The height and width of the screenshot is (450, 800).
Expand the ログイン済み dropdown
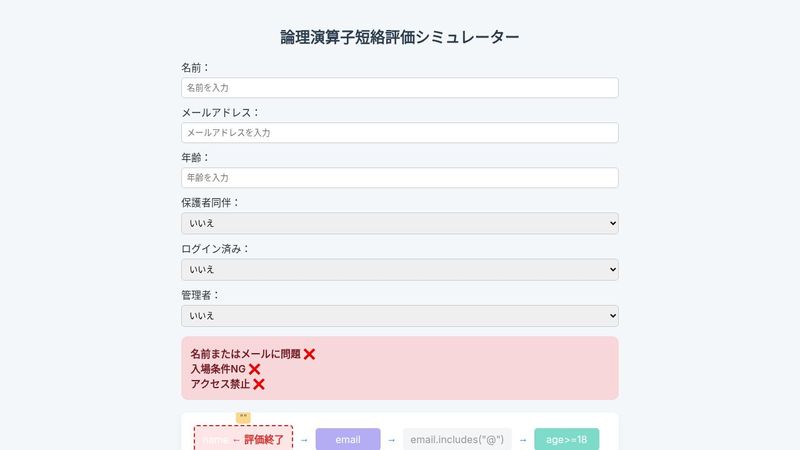399,270
